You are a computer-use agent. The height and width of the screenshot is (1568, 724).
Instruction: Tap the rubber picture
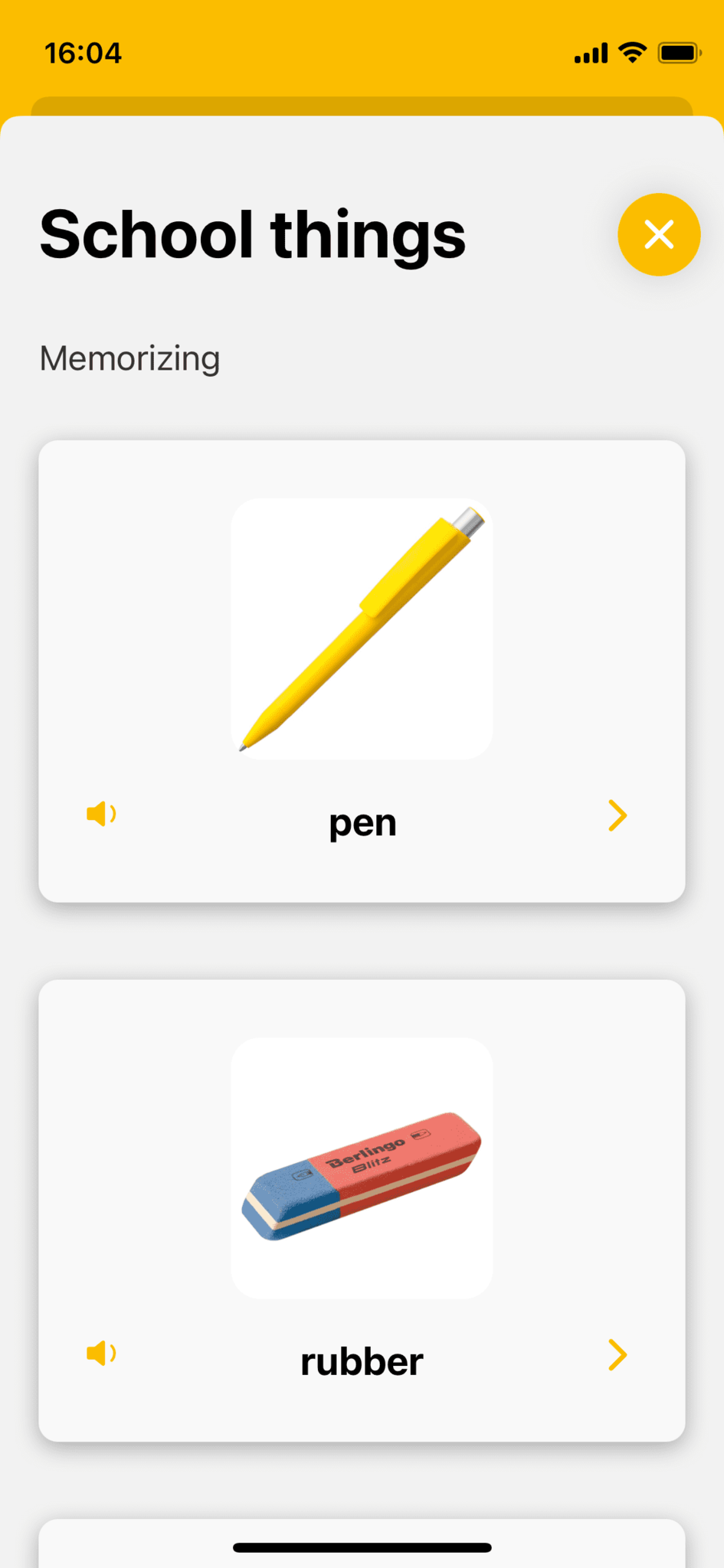pos(362,1168)
